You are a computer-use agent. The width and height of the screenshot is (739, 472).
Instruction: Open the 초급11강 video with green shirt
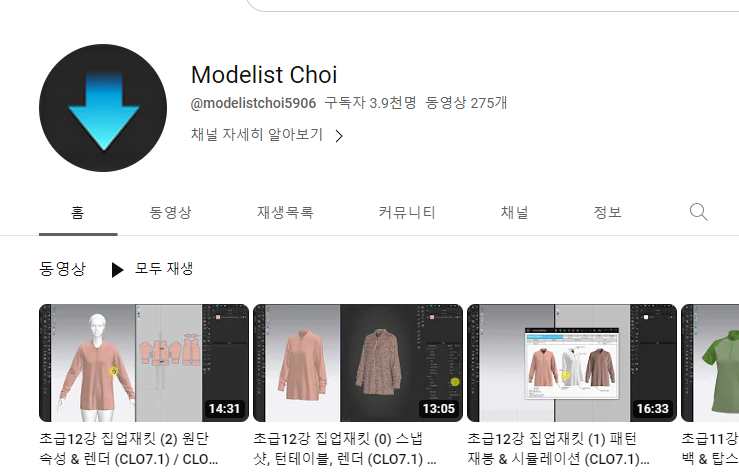pos(711,363)
